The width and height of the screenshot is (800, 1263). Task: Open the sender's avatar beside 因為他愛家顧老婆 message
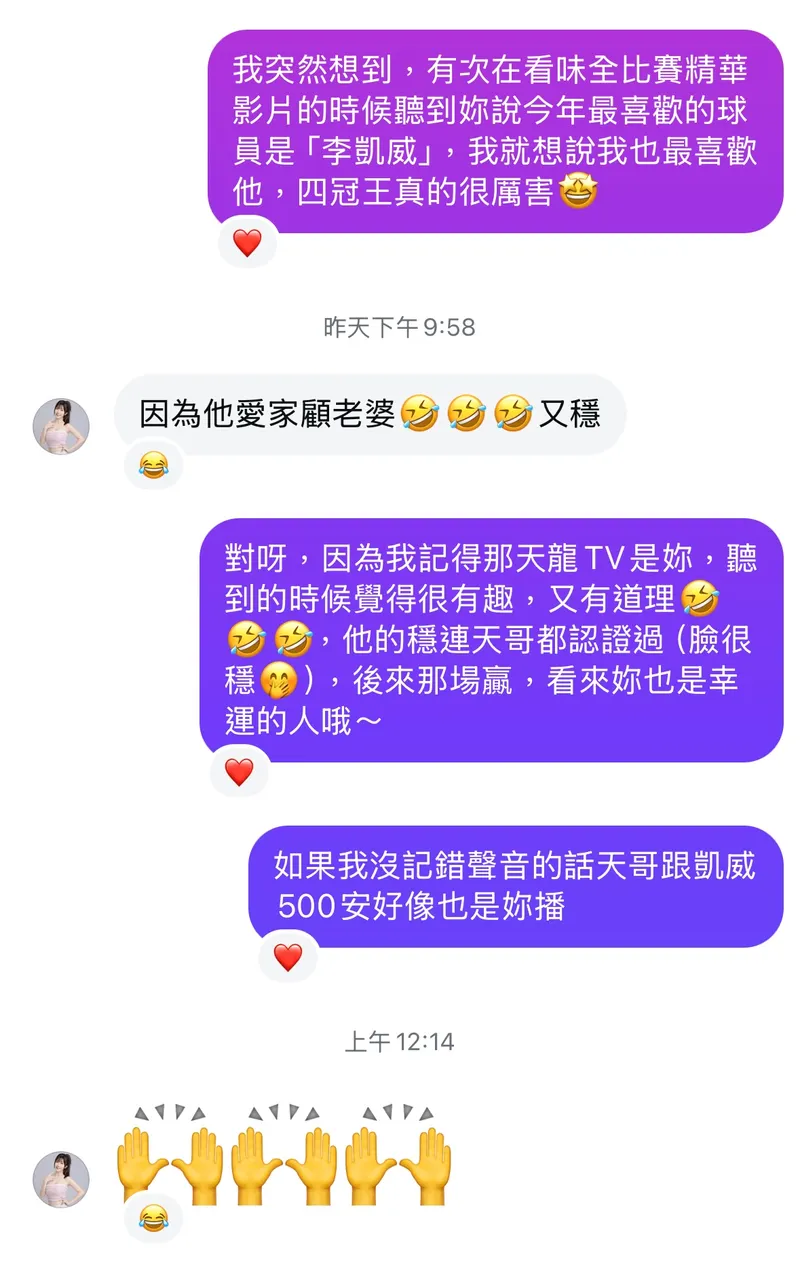tap(62, 425)
